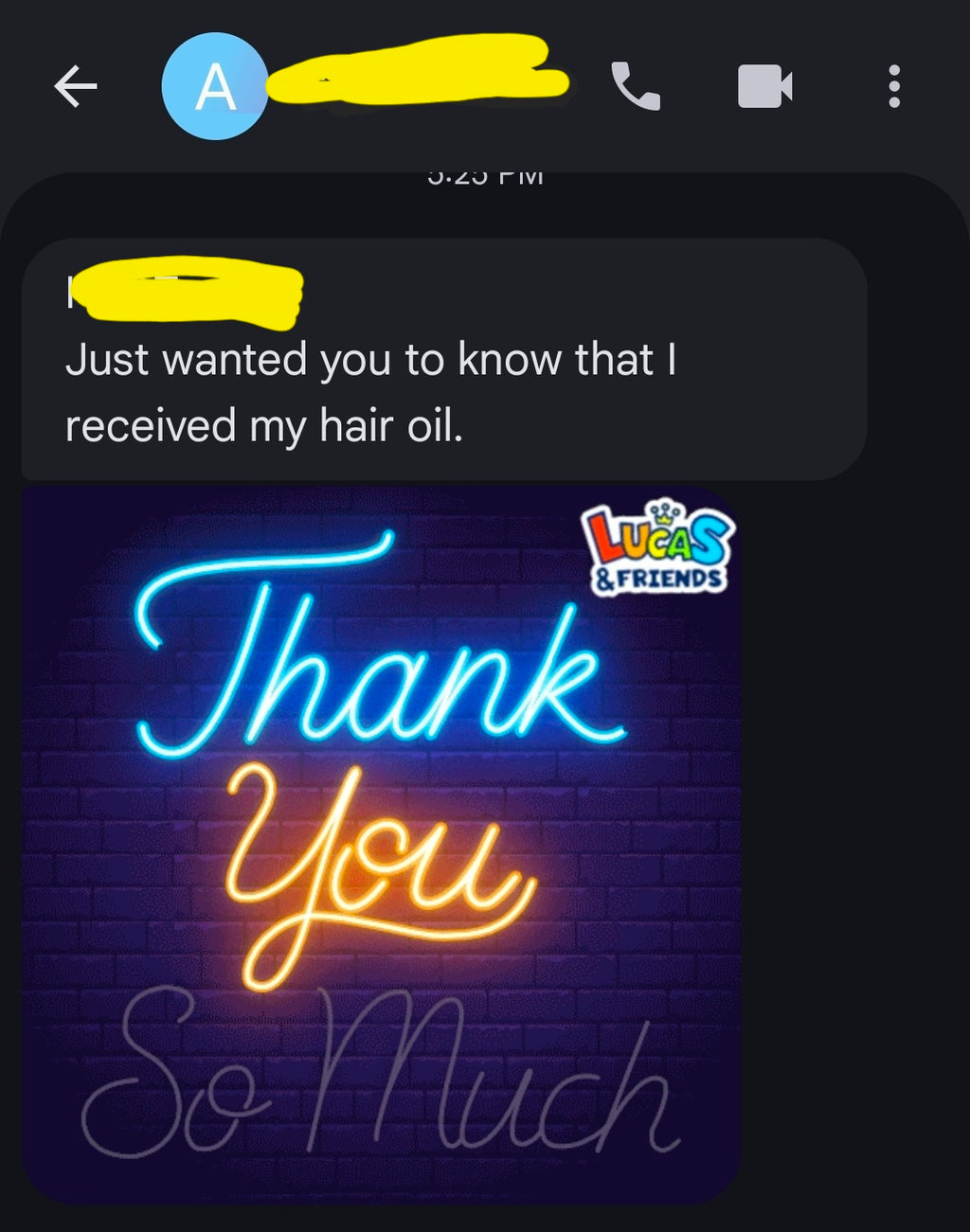Open the three-dot overflow menu
Image resolution: width=970 pixels, height=1232 pixels.
(x=893, y=87)
